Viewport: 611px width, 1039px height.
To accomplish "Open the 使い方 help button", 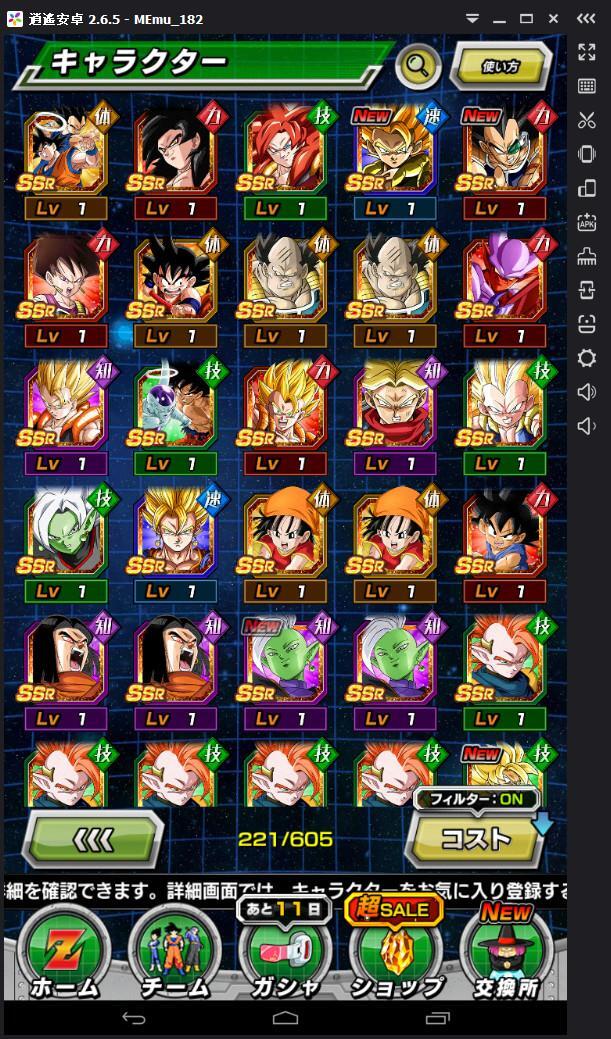I will pyautogui.click(x=500, y=67).
